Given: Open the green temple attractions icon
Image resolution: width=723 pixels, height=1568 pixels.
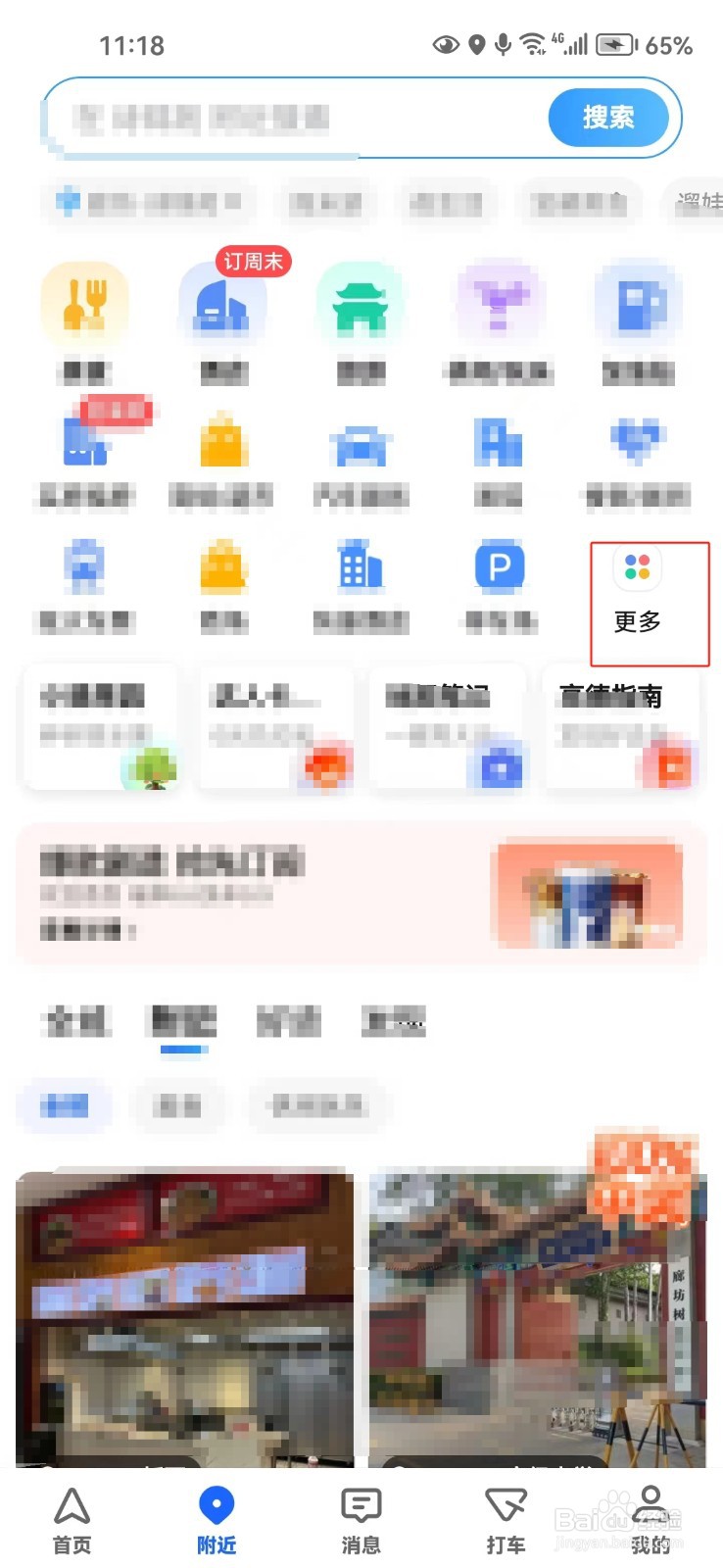Looking at the screenshot, I should click(x=361, y=304).
